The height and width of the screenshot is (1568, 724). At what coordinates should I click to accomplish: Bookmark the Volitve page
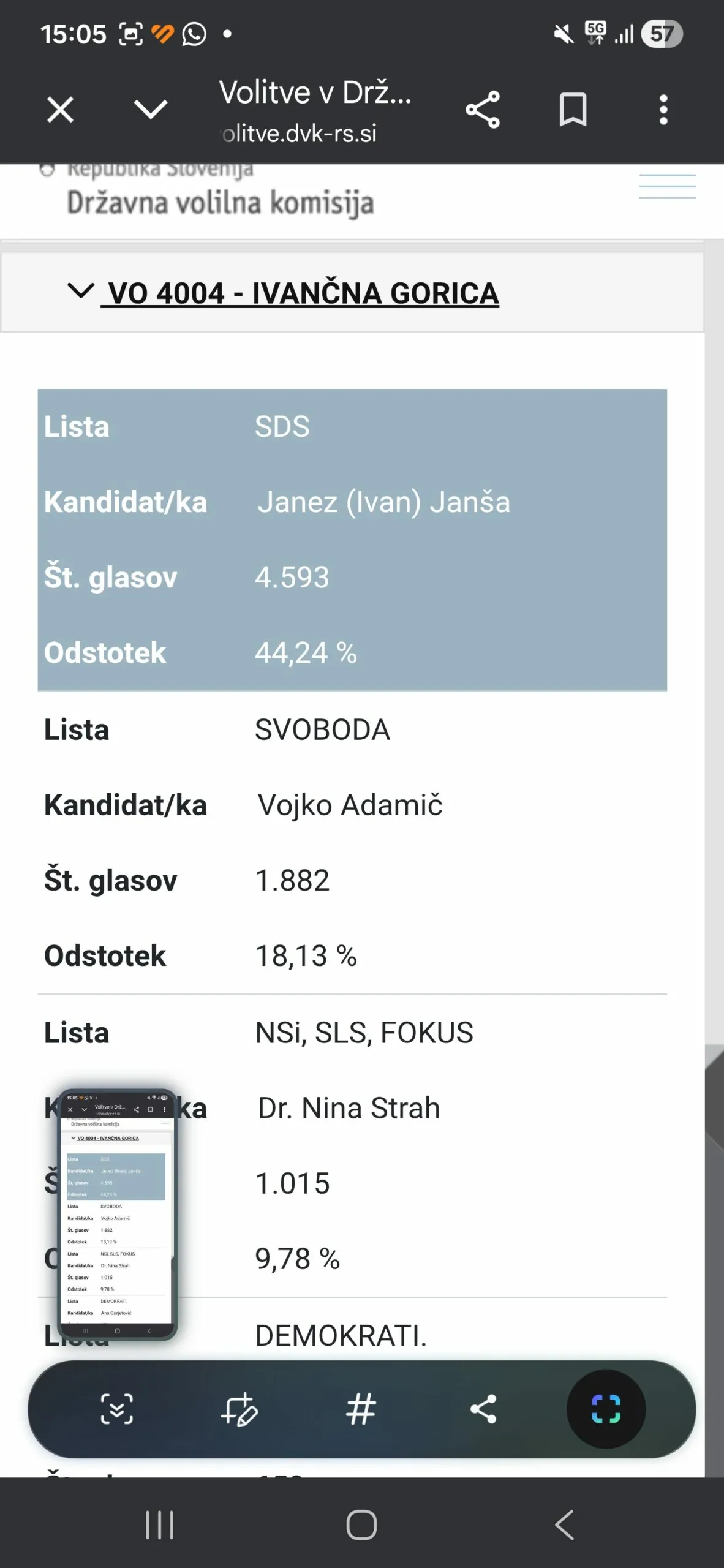(x=573, y=110)
